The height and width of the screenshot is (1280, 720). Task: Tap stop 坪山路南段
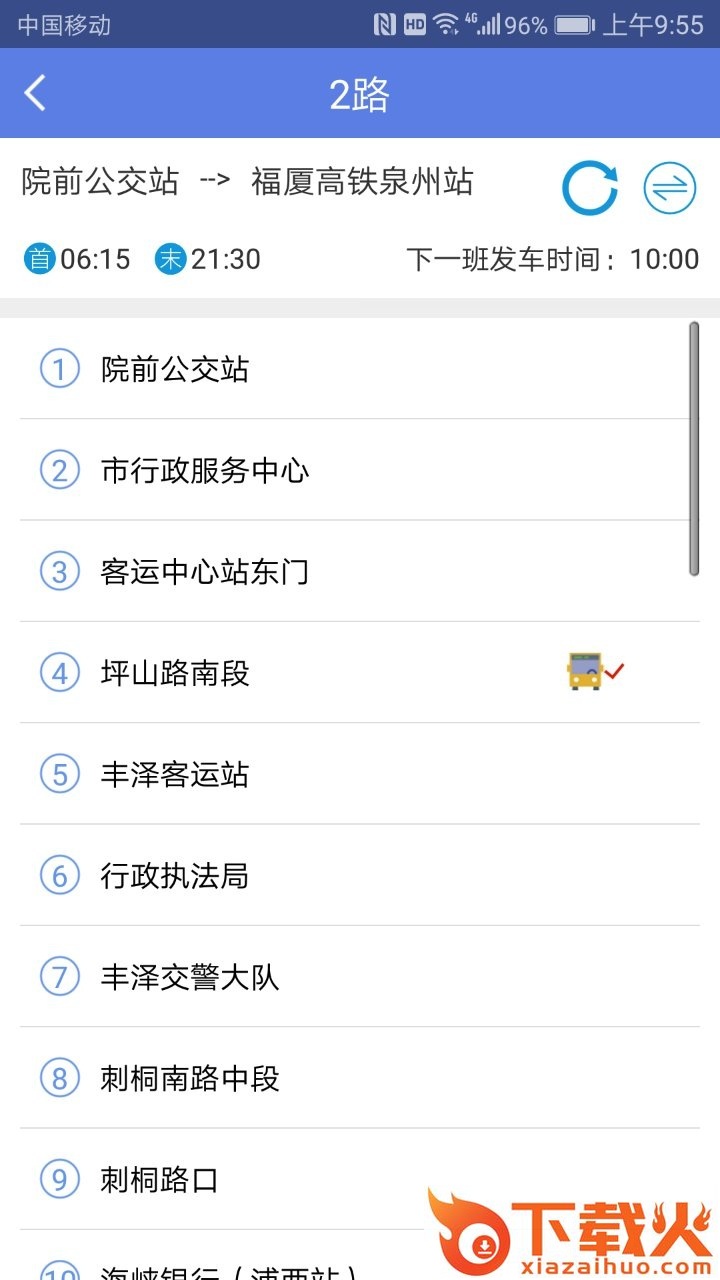coord(175,673)
